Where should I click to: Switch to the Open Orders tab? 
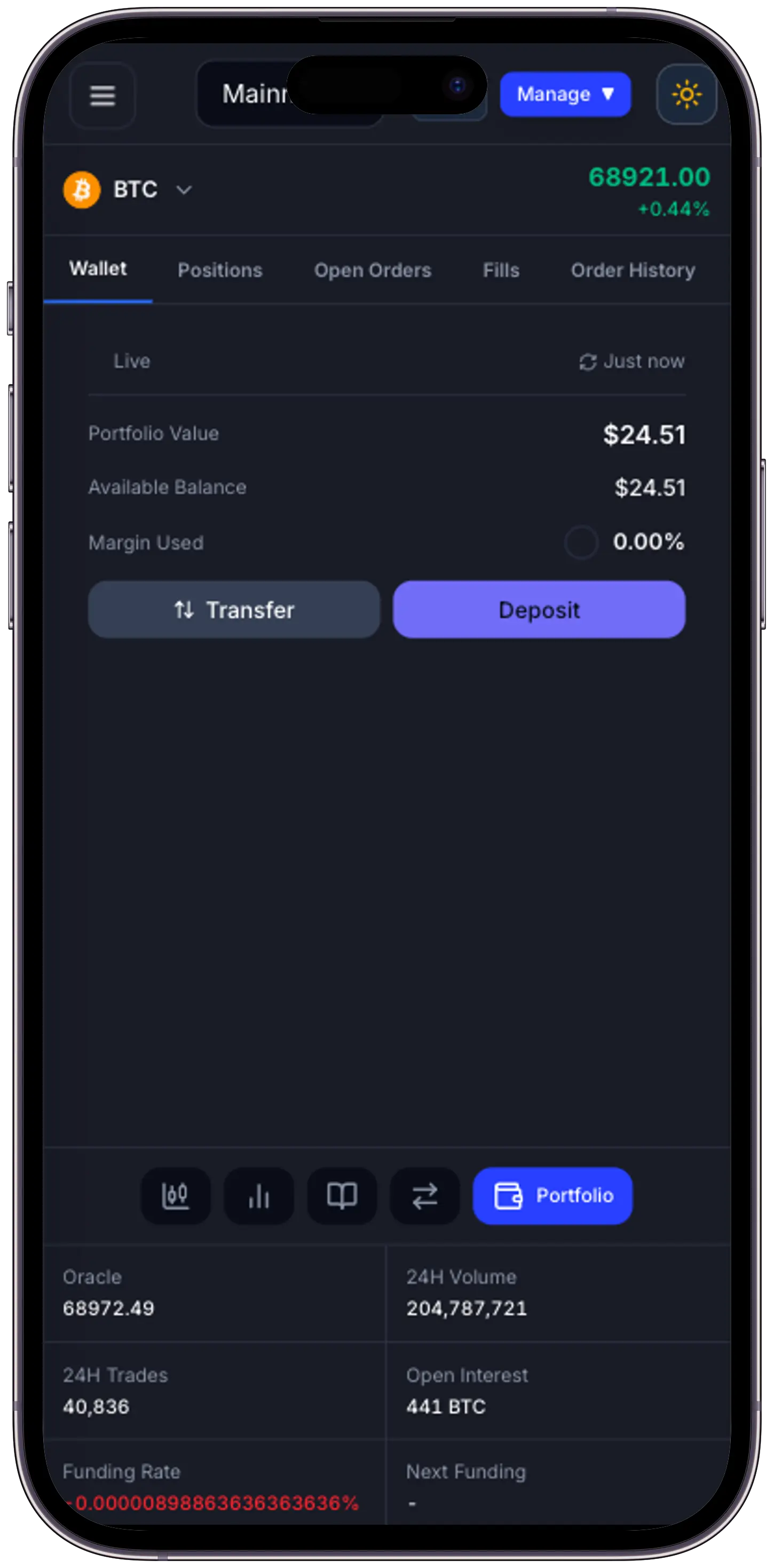pyautogui.click(x=373, y=270)
